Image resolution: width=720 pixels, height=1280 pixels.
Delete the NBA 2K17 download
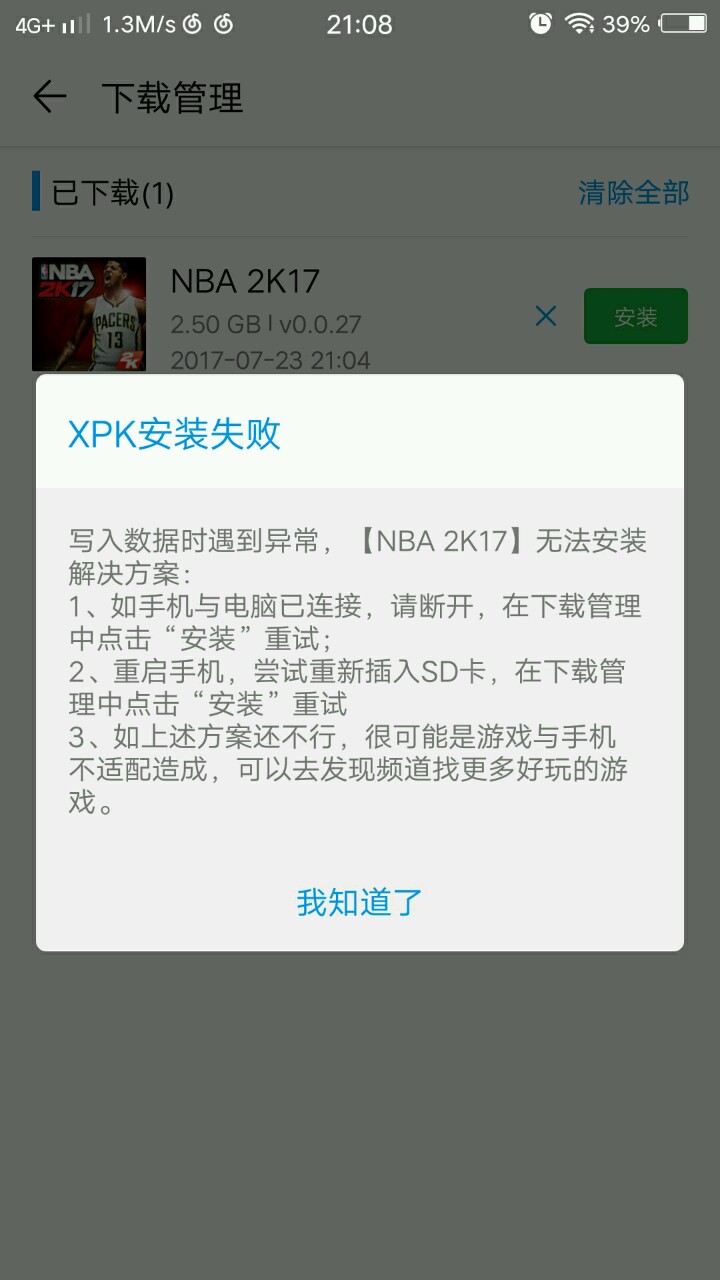pyautogui.click(x=546, y=317)
